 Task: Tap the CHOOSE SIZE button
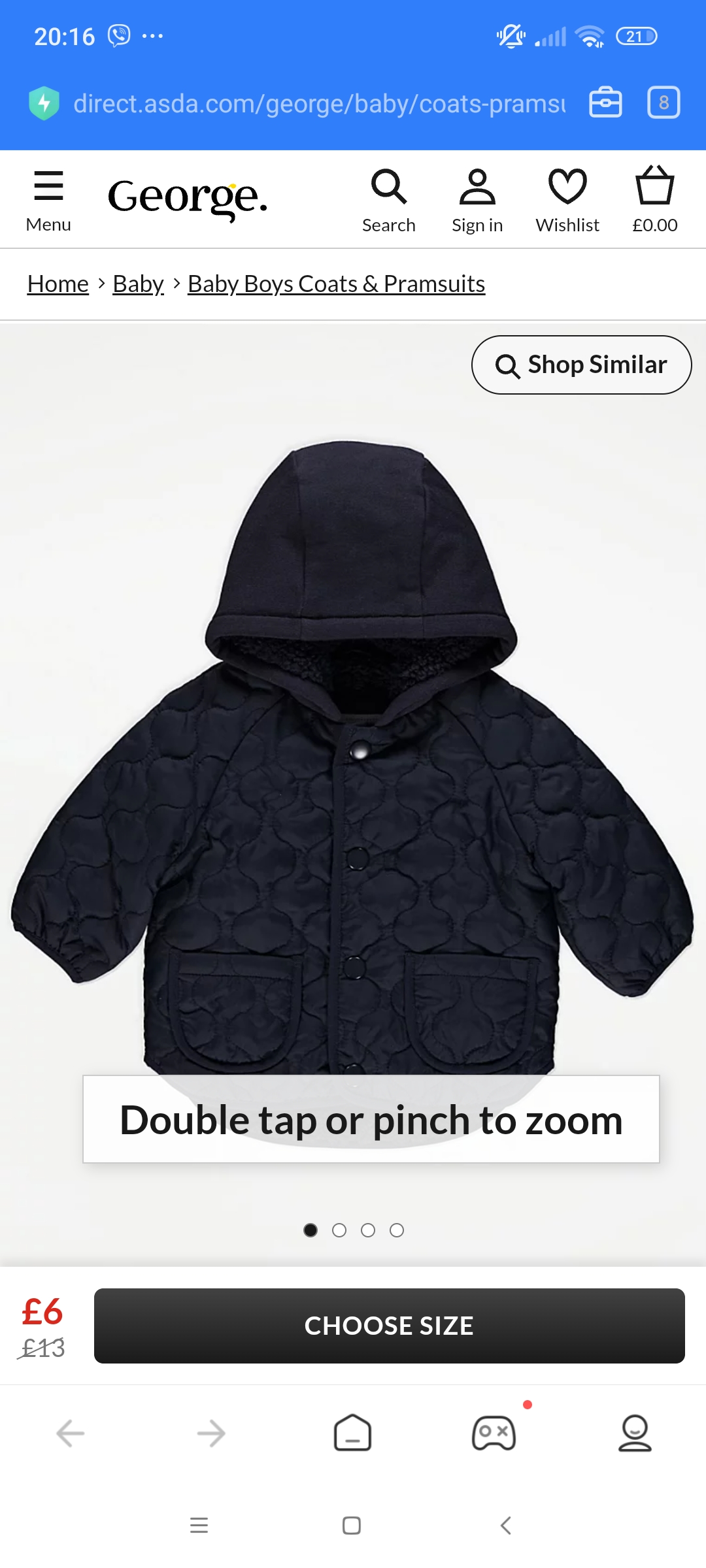coord(389,1326)
